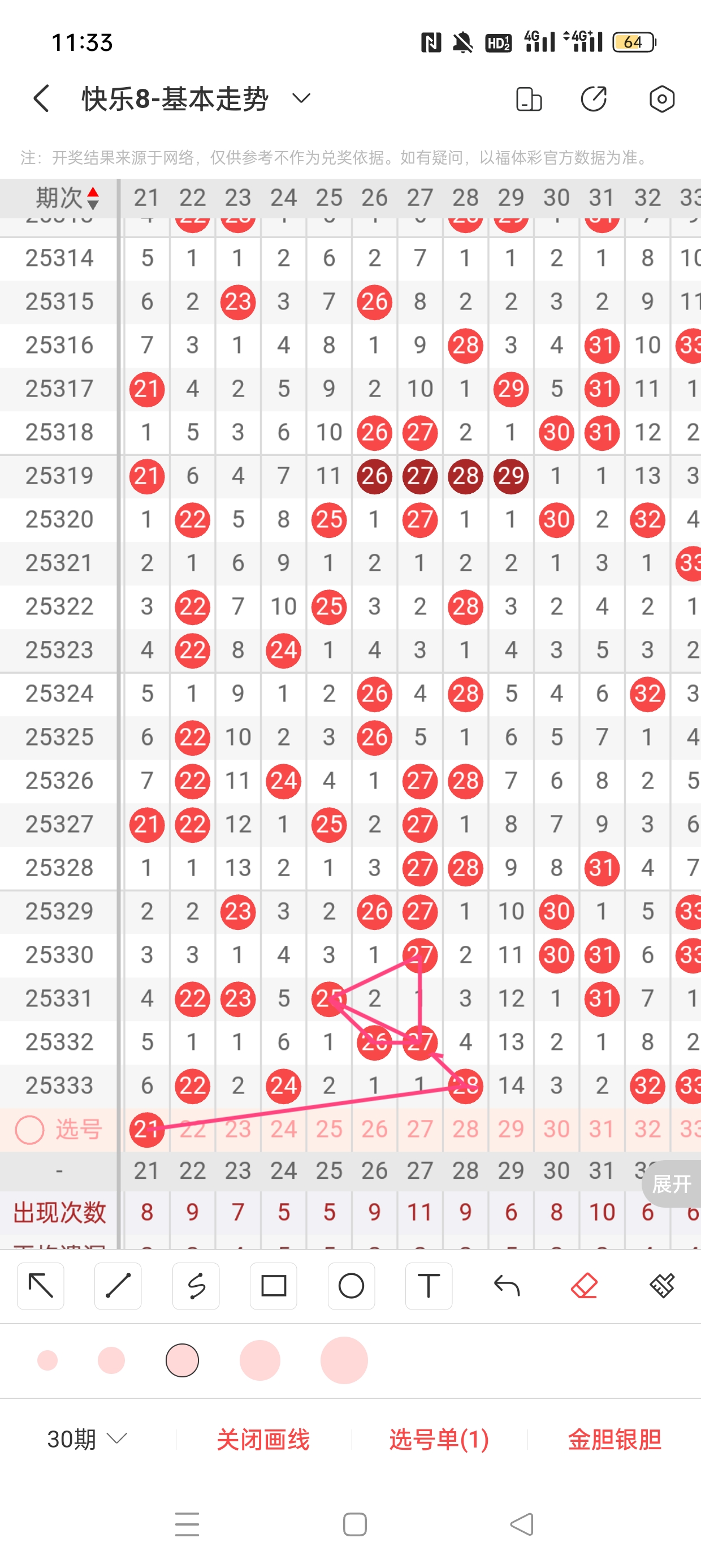Image resolution: width=701 pixels, height=1568 pixels.
Task: Open the 快乐8-基本走势 chart type dropdown
Action: (301, 98)
